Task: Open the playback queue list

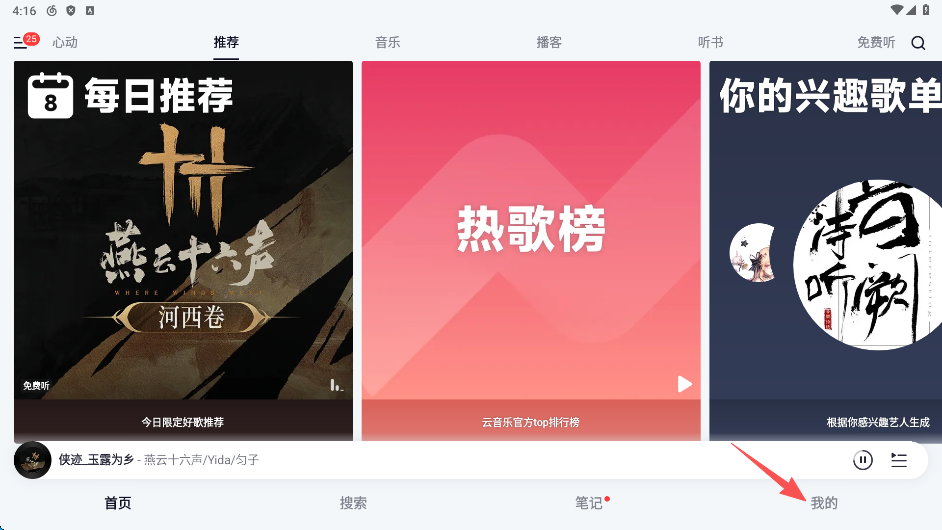Action: click(x=899, y=460)
